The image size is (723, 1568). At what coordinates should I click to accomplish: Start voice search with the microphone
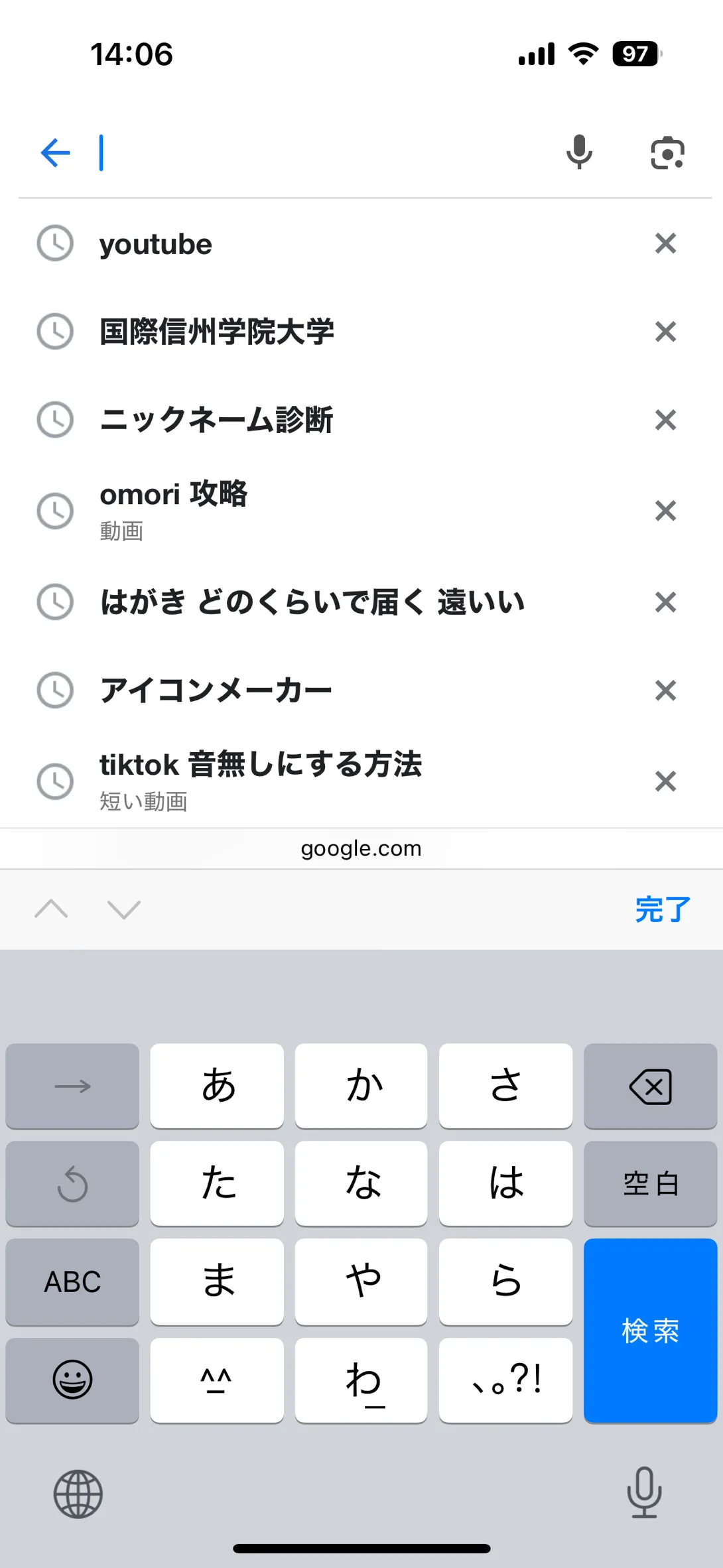pyautogui.click(x=579, y=152)
